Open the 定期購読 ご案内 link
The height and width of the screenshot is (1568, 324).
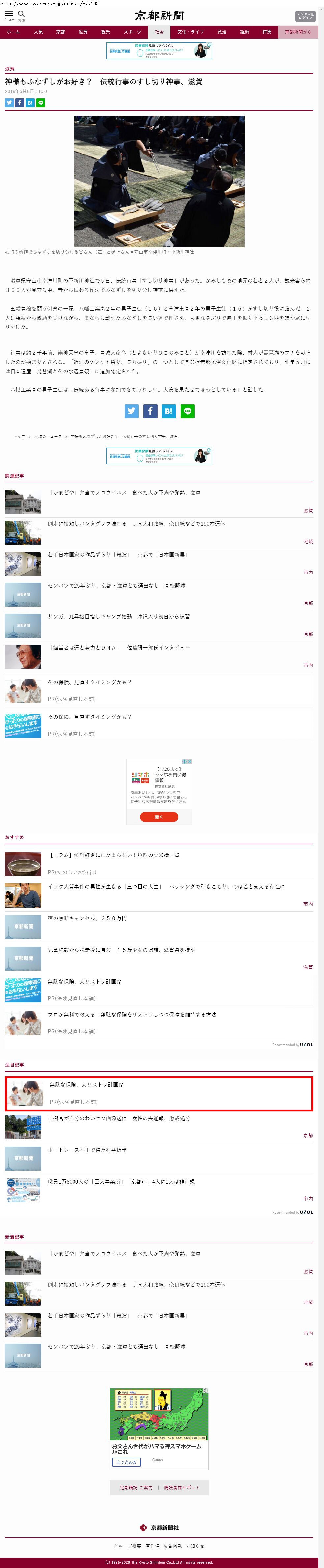pos(136,1488)
